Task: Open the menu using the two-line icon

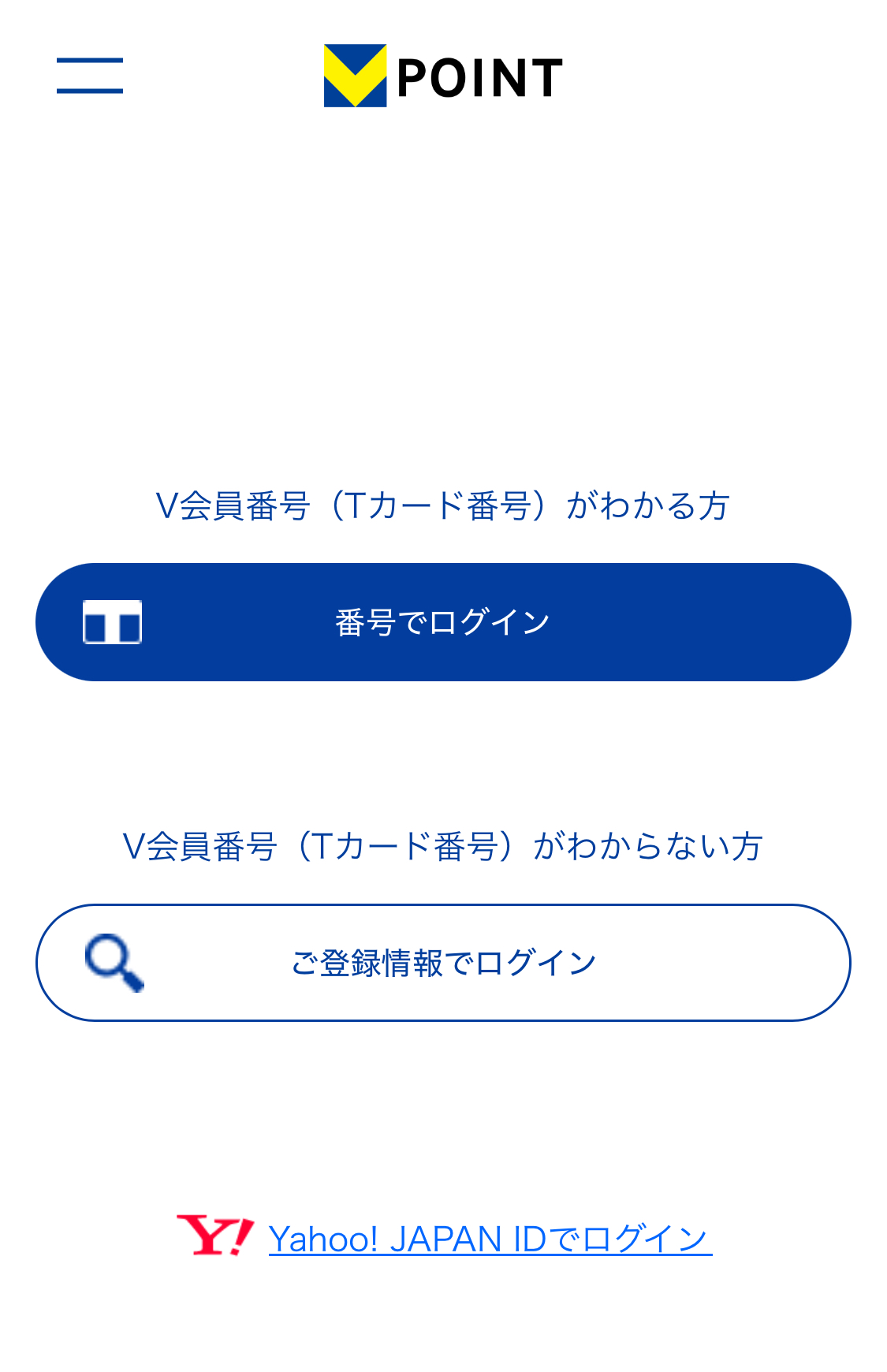Action: click(x=89, y=76)
